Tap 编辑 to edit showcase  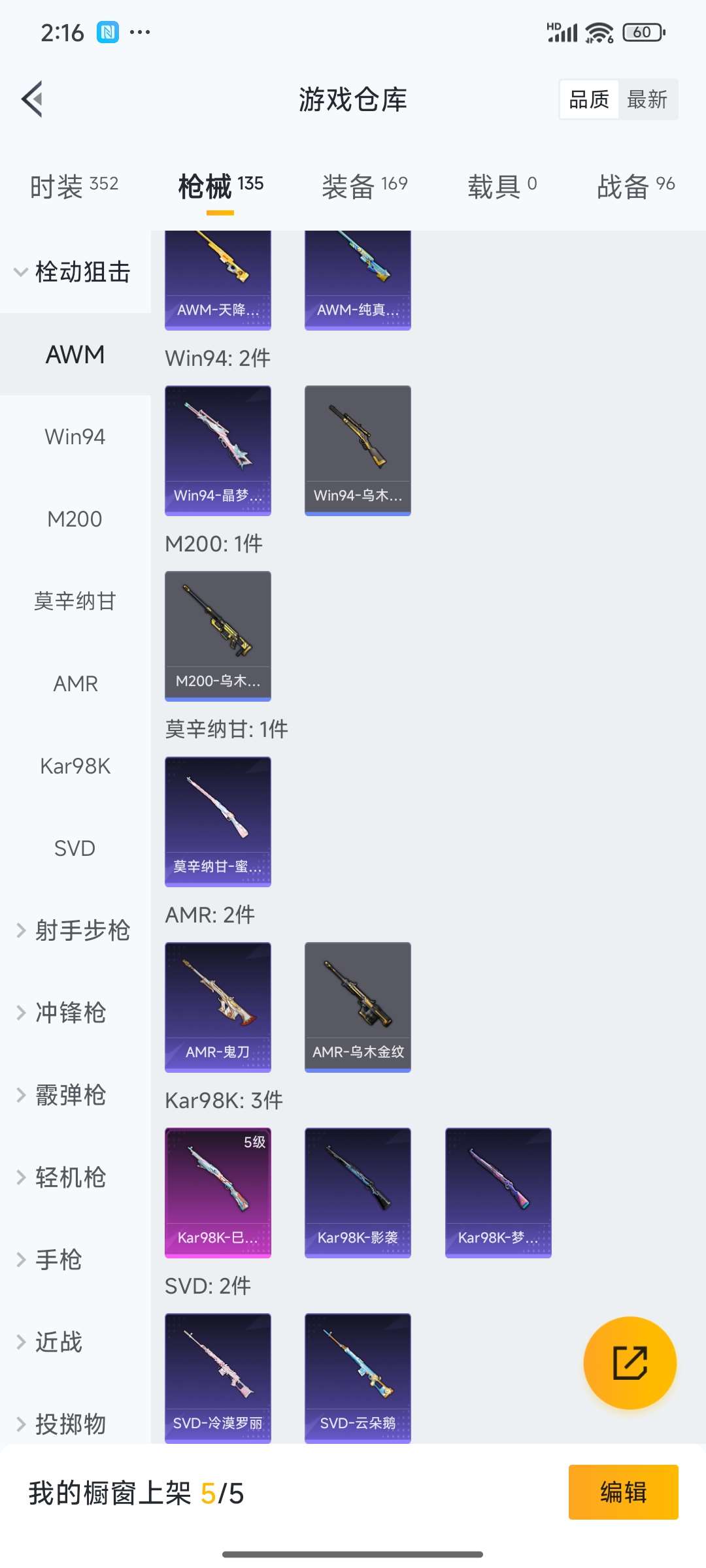point(623,1492)
